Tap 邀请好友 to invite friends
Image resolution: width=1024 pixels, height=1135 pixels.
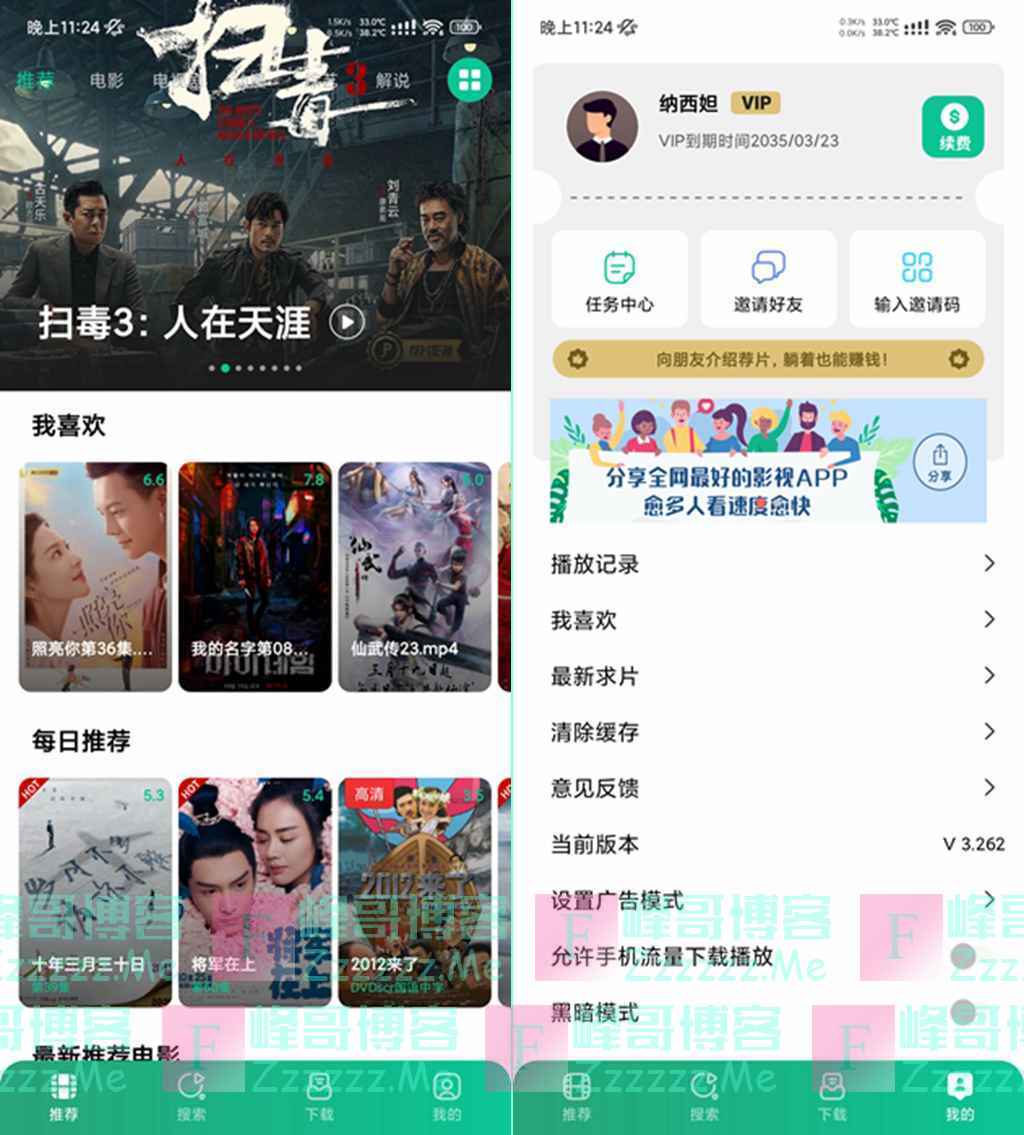pyautogui.click(x=768, y=279)
